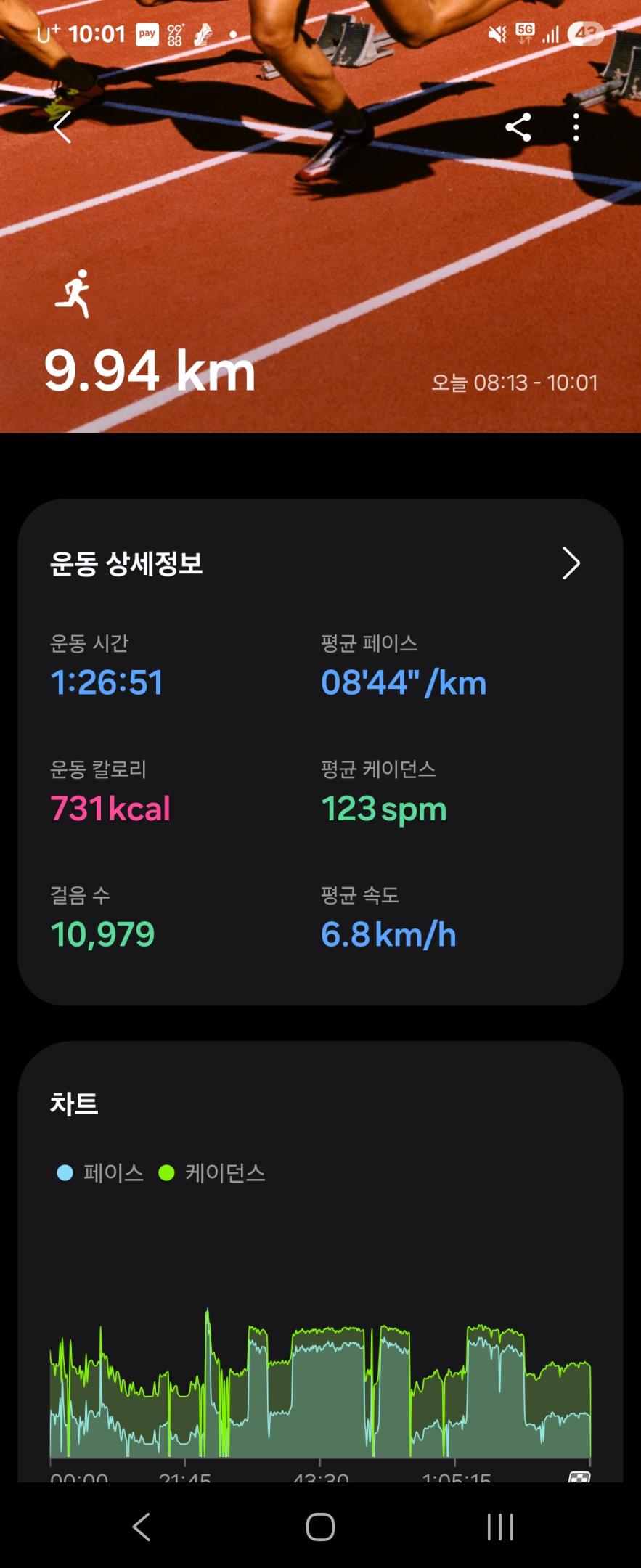641x1568 pixels.
Task: Go back using the top-left arrow
Action: pyautogui.click(x=63, y=128)
